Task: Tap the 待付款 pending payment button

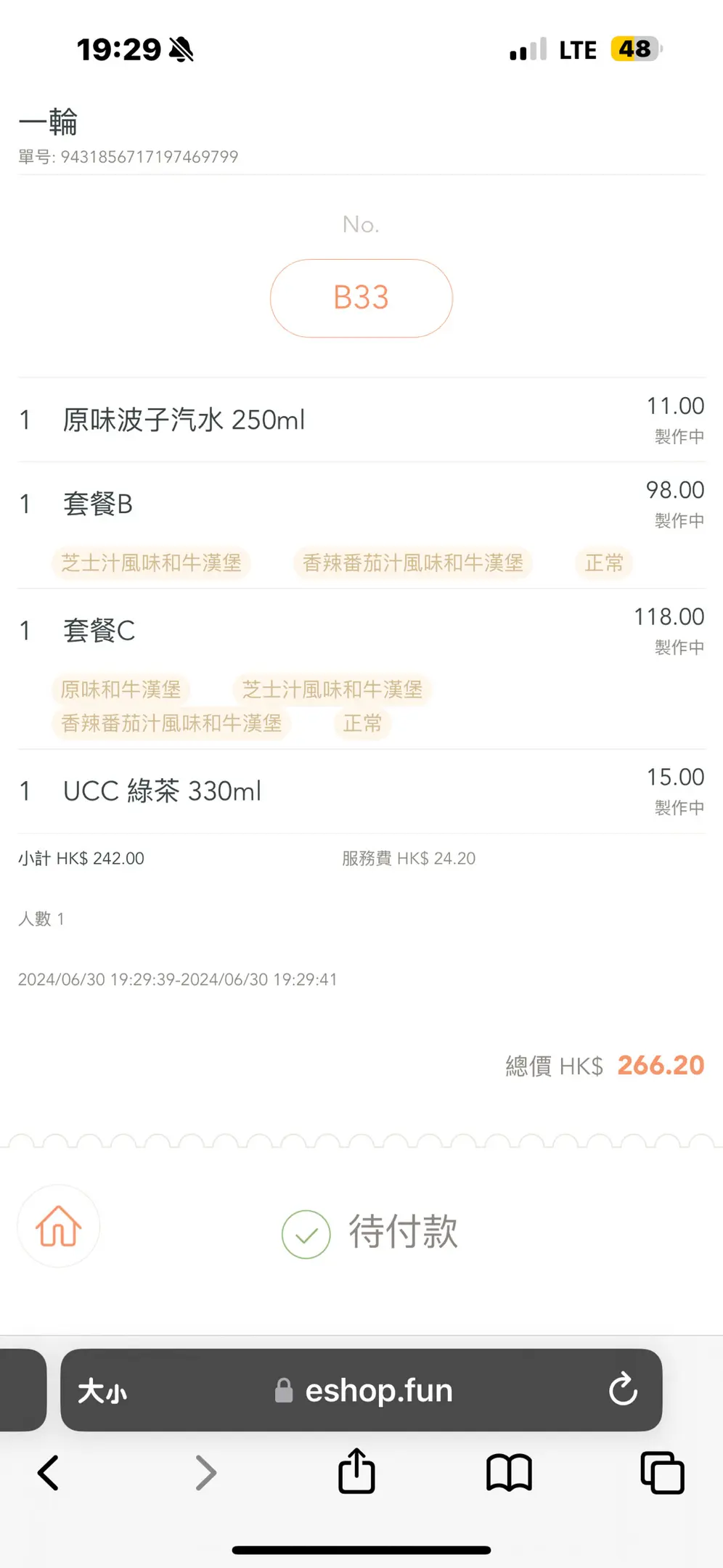Action: tap(370, 1233)
